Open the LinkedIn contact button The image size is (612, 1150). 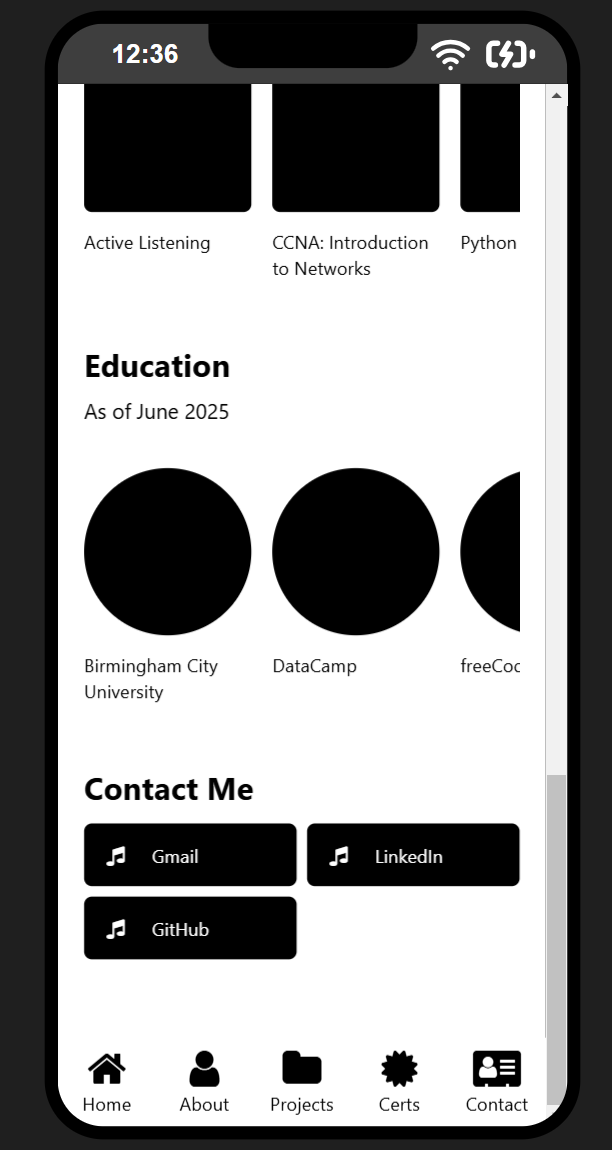413,855
